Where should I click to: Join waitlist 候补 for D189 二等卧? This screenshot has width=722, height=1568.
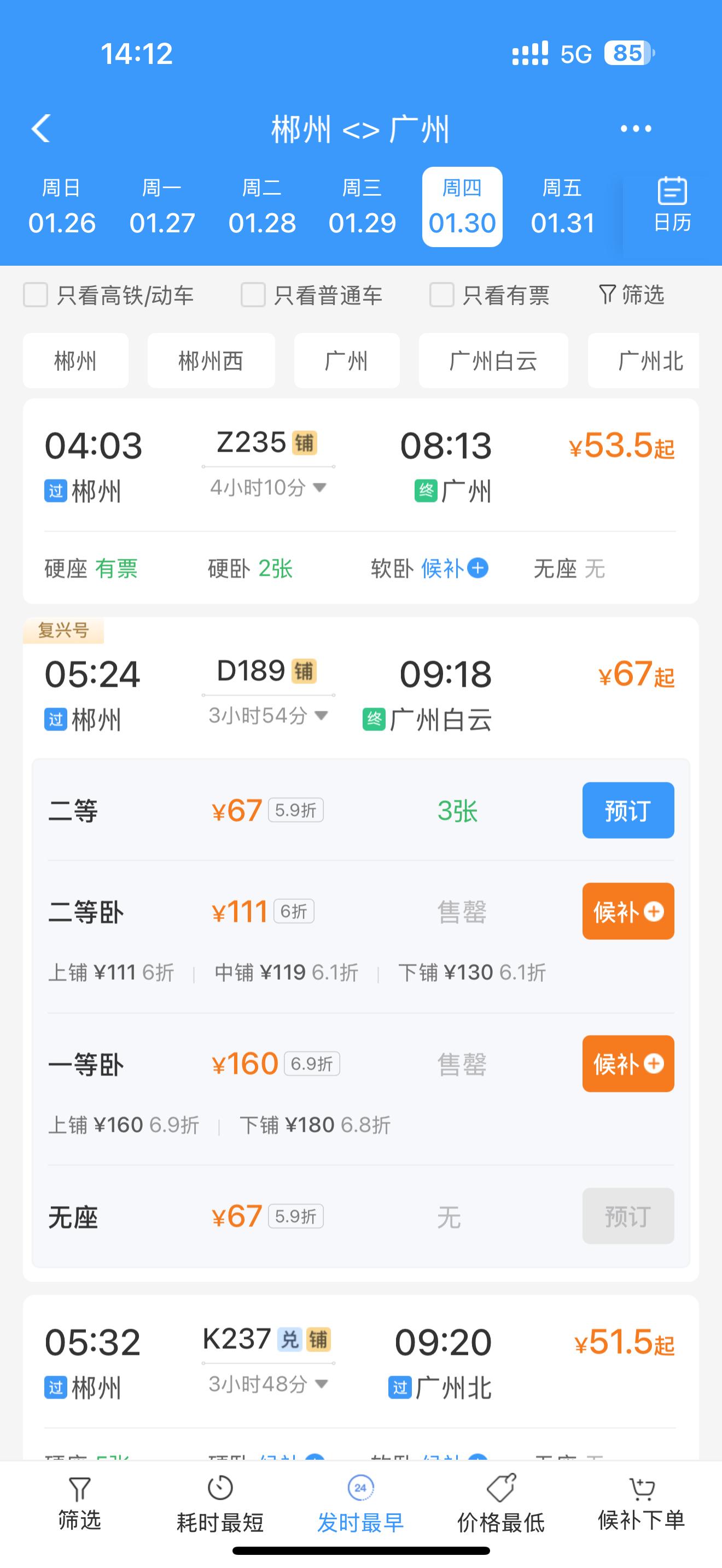coord(627,911)
